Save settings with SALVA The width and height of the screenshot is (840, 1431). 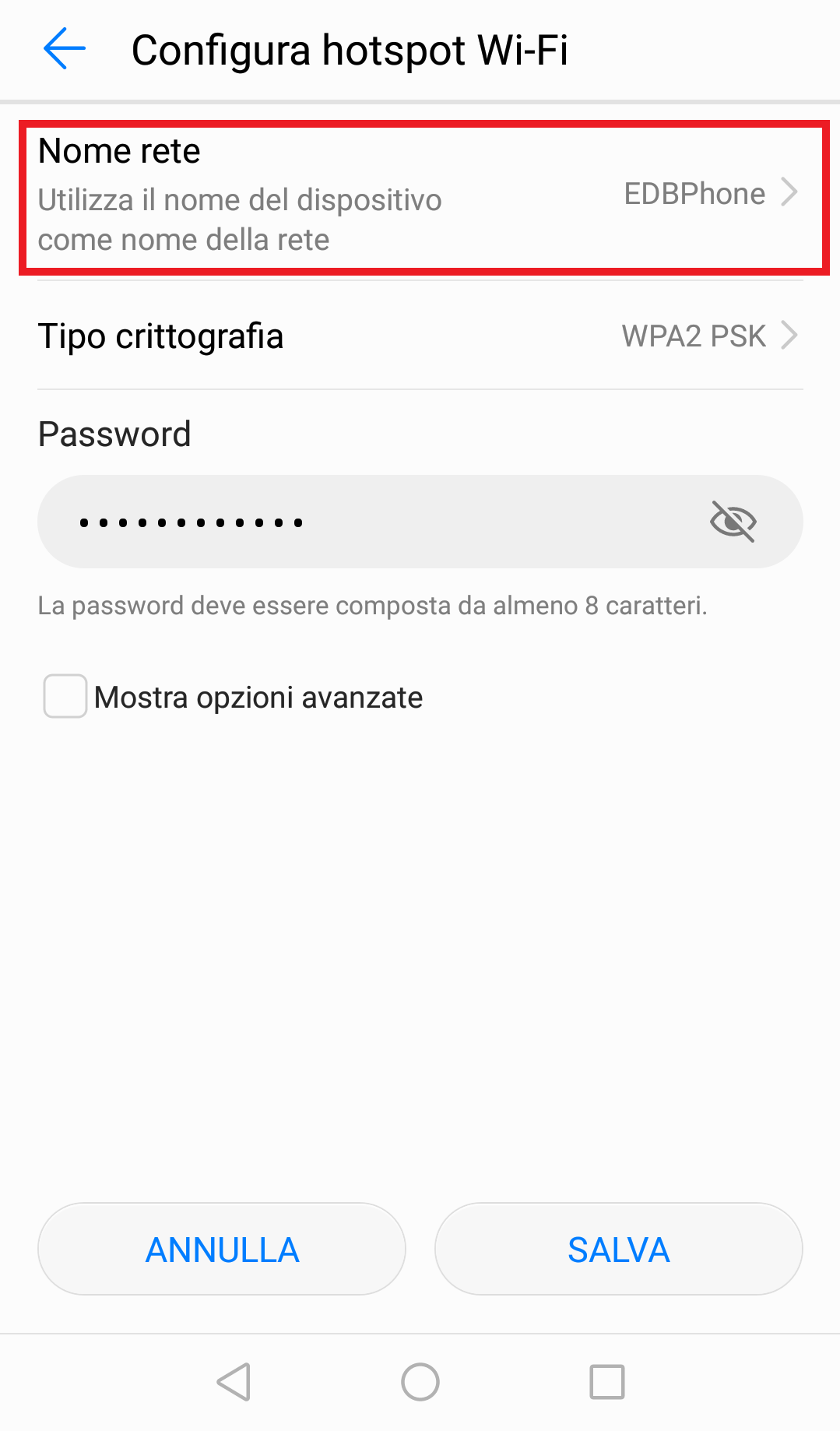[x=618, y=1250]
